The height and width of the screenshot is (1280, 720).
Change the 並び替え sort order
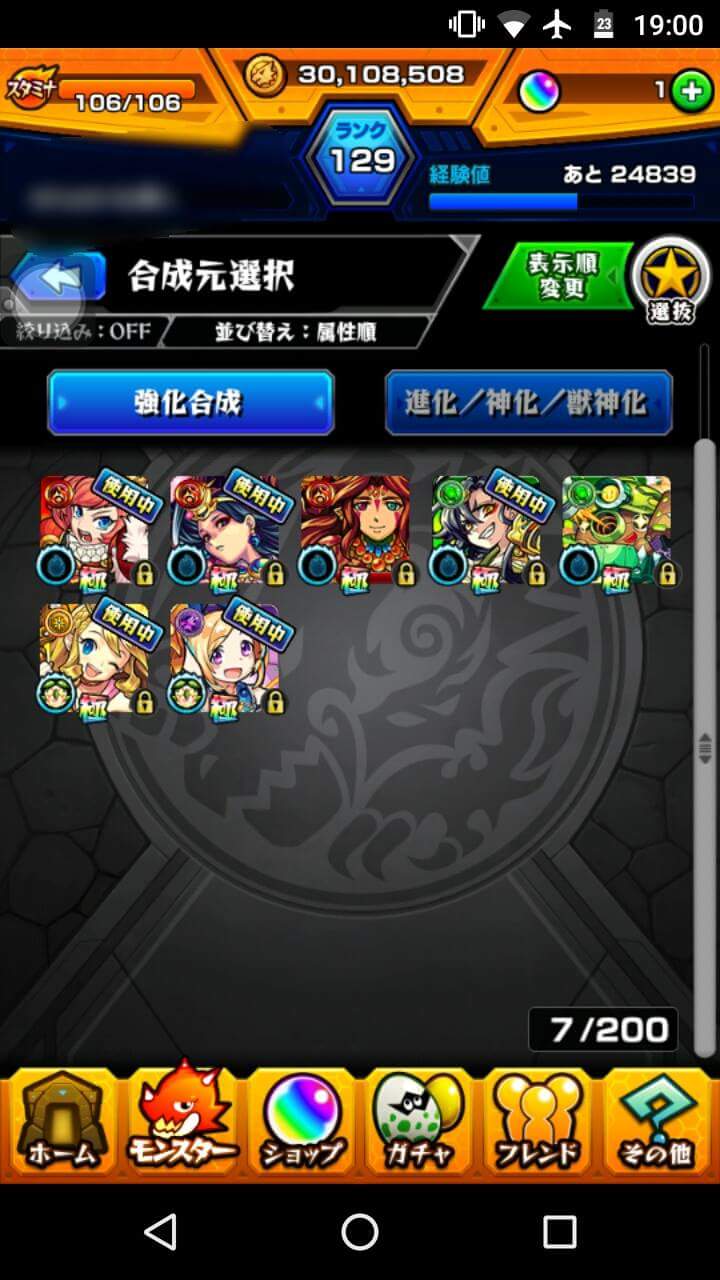coord(295,331)
